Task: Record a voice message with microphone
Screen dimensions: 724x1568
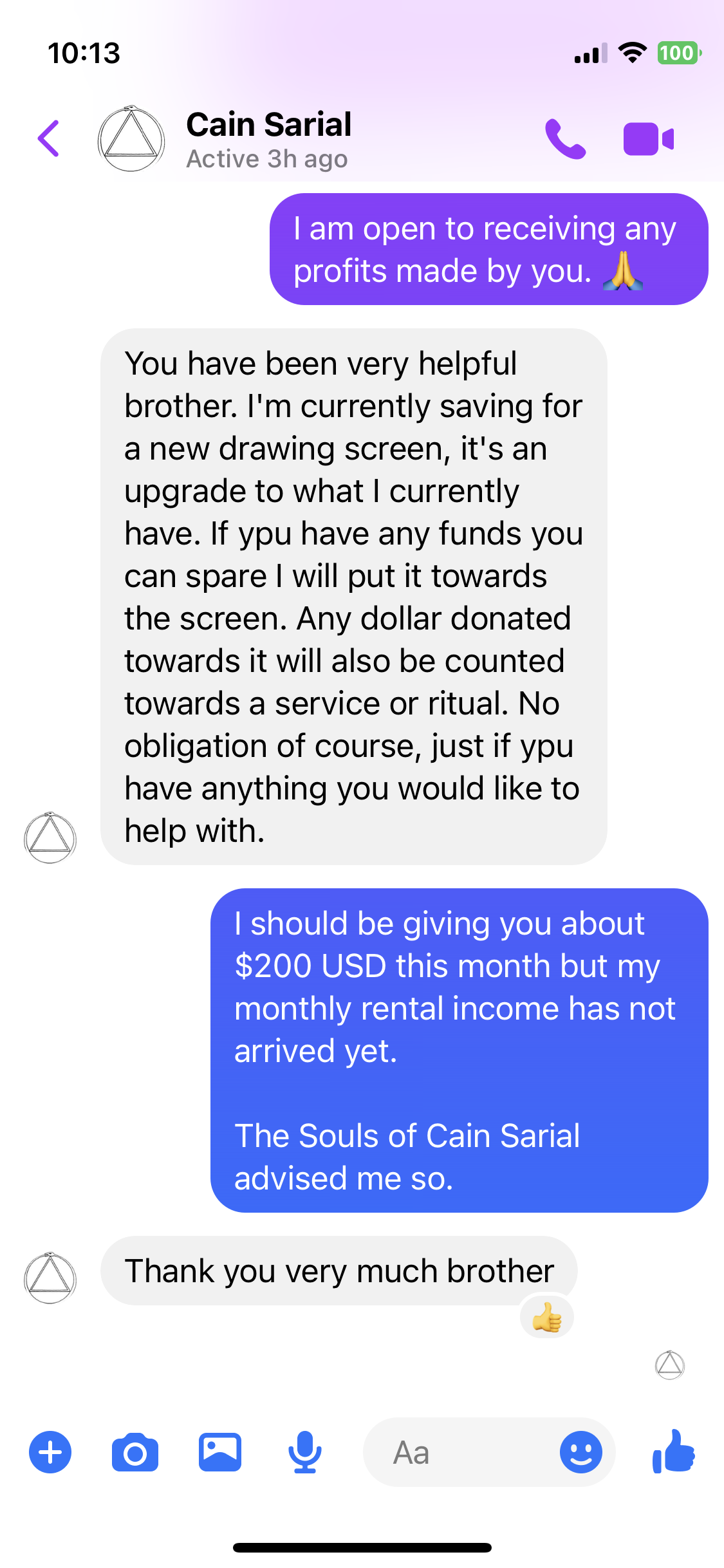Action: click(304, 1452)
